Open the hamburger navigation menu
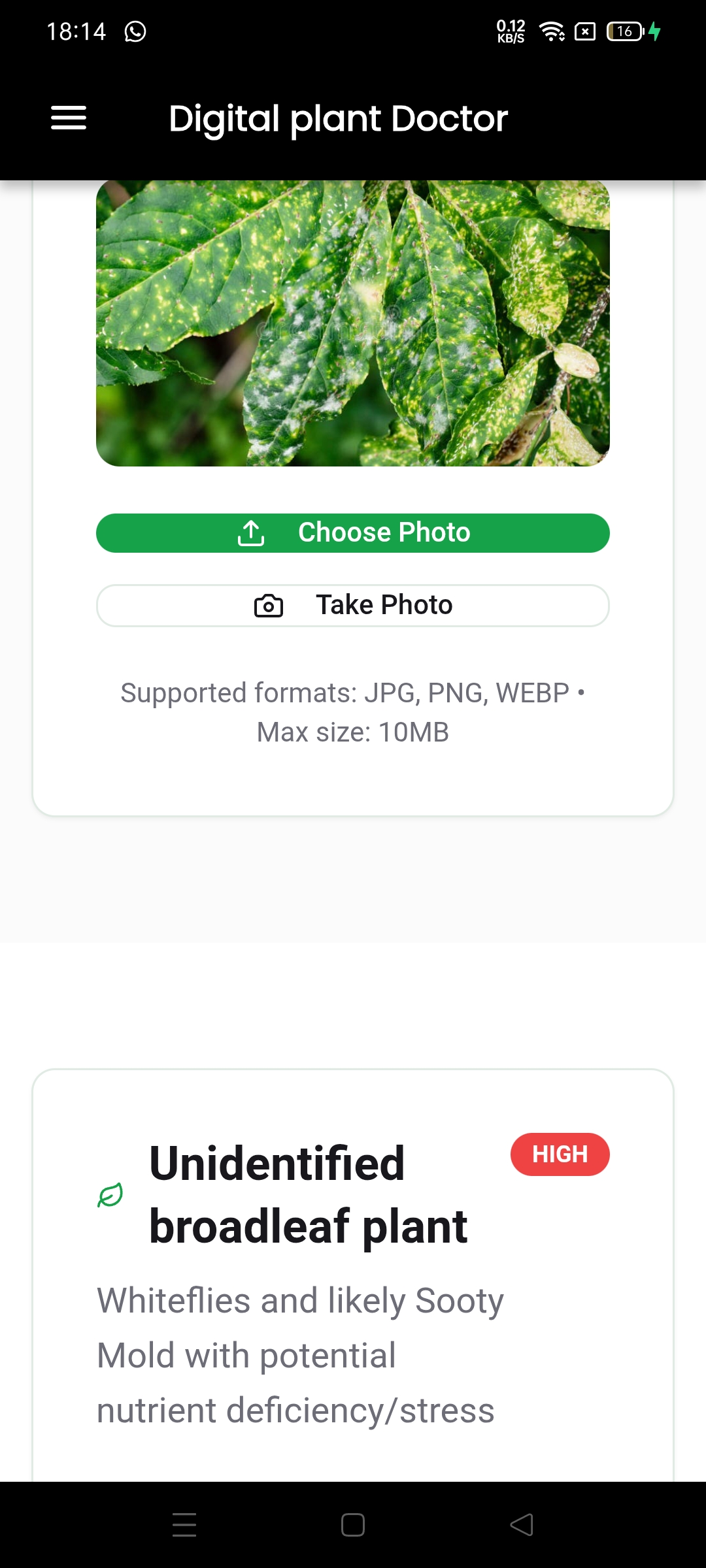Image resolution: width=706 pixels, height=1568 pixels. pyautogui.click(x=69, y=118)
